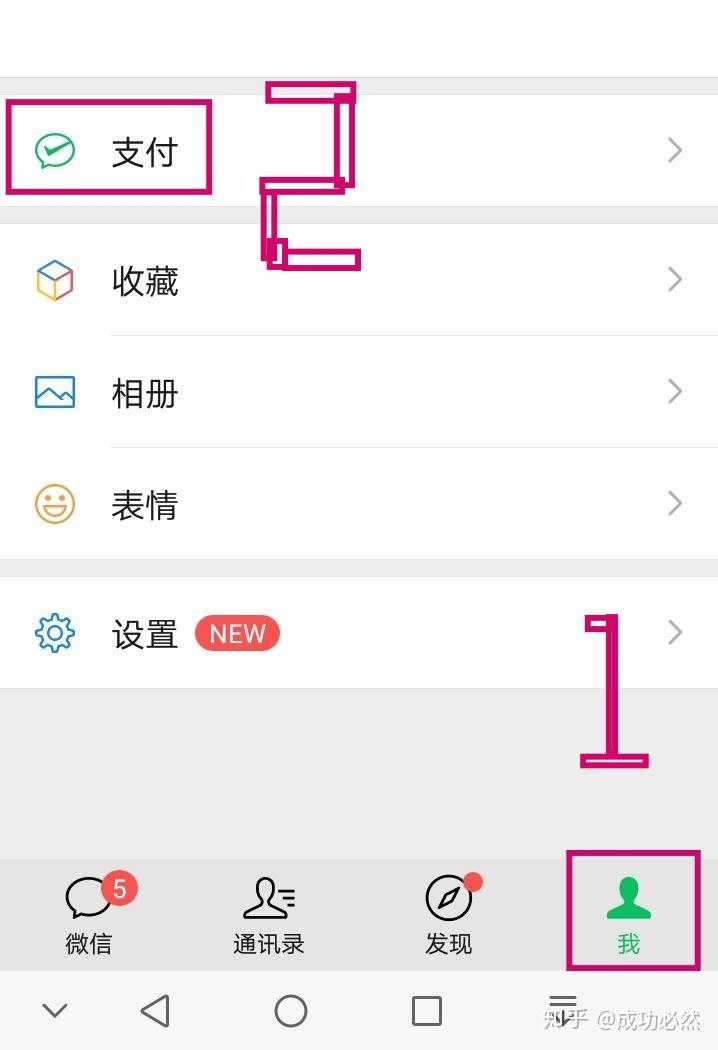Tap the system back triangle button
Image resolution: width=718 pixels, height=1050 pixels.
pyautogui.click(x=155, y=1011)
